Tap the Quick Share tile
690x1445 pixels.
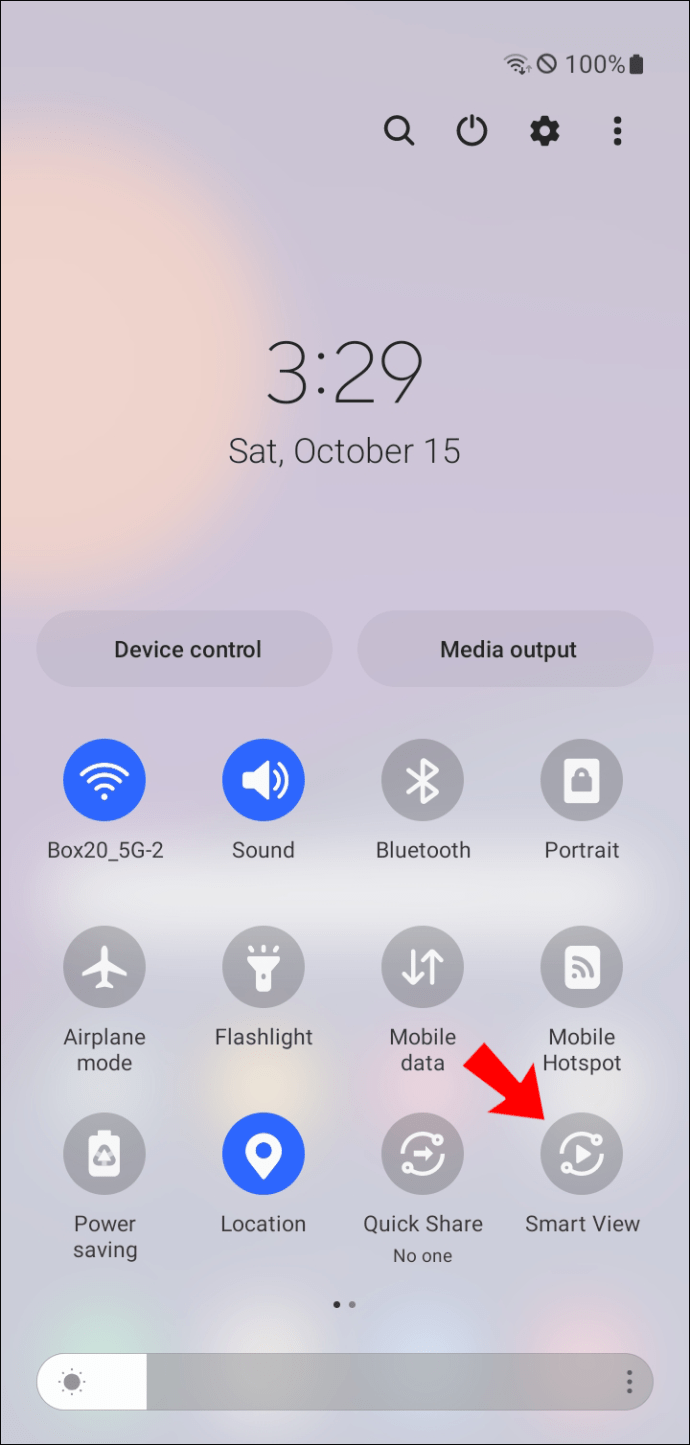coord(422,1154)
